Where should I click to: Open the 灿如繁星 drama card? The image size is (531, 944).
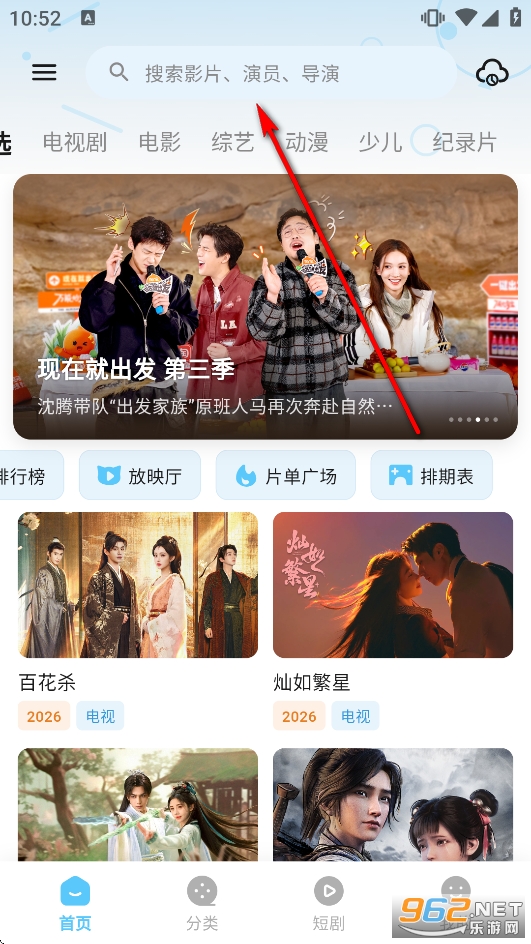393,621
